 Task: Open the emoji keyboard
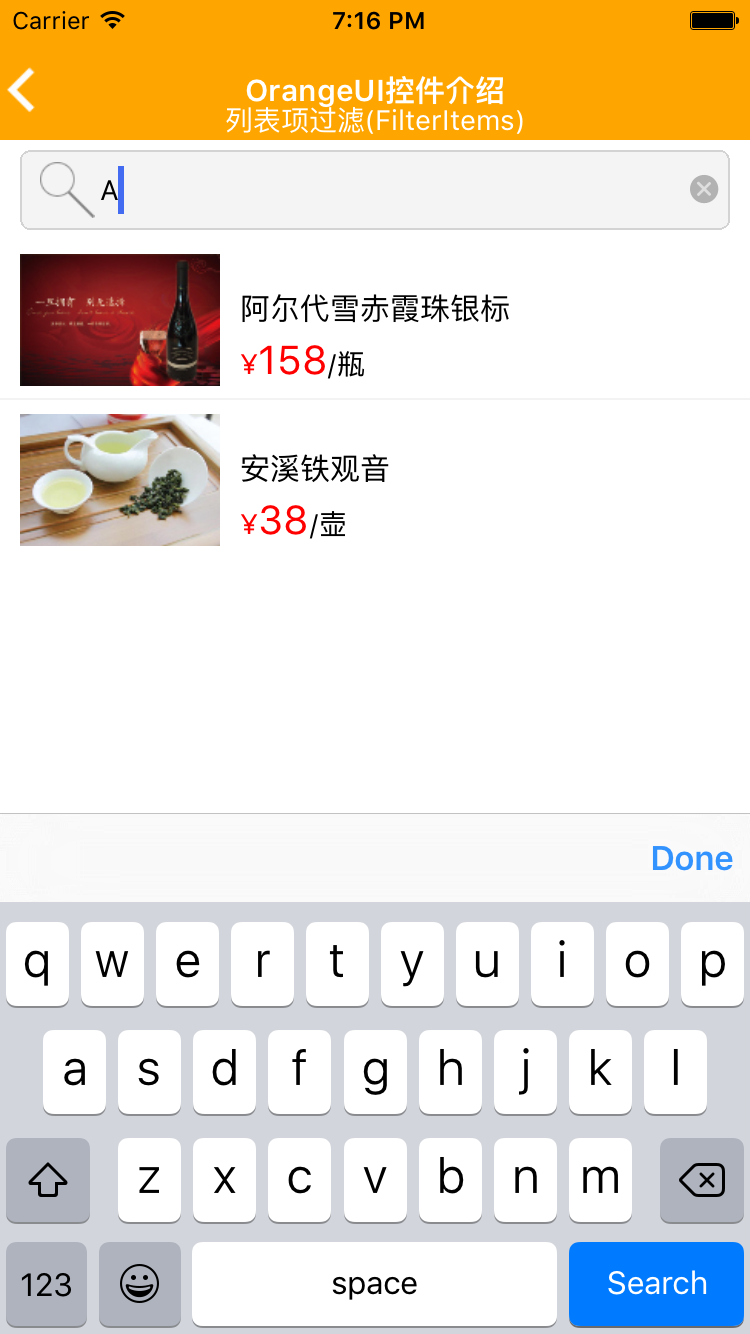click(x=139, y=1283)
